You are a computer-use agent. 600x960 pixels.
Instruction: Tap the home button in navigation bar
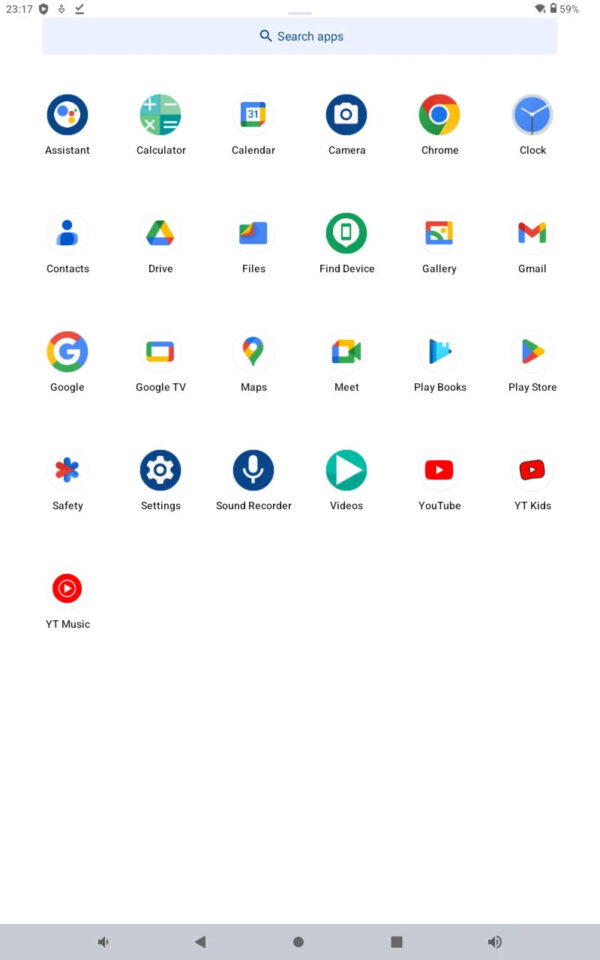tap(299, 942)
